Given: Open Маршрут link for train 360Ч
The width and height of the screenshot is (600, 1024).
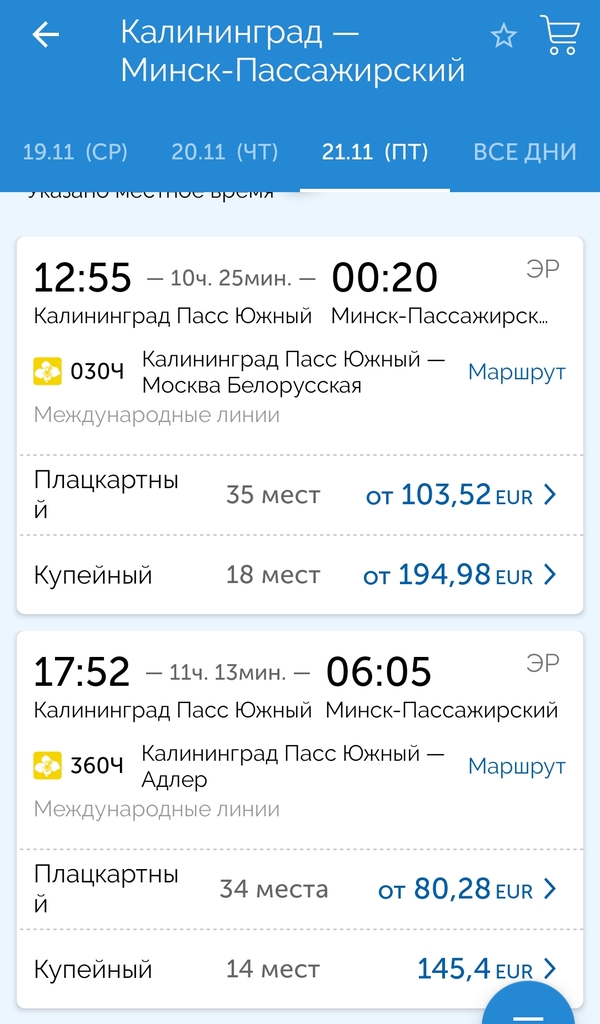Looking at the screenshot, I should pyautogui.click(x=516, y=766).
